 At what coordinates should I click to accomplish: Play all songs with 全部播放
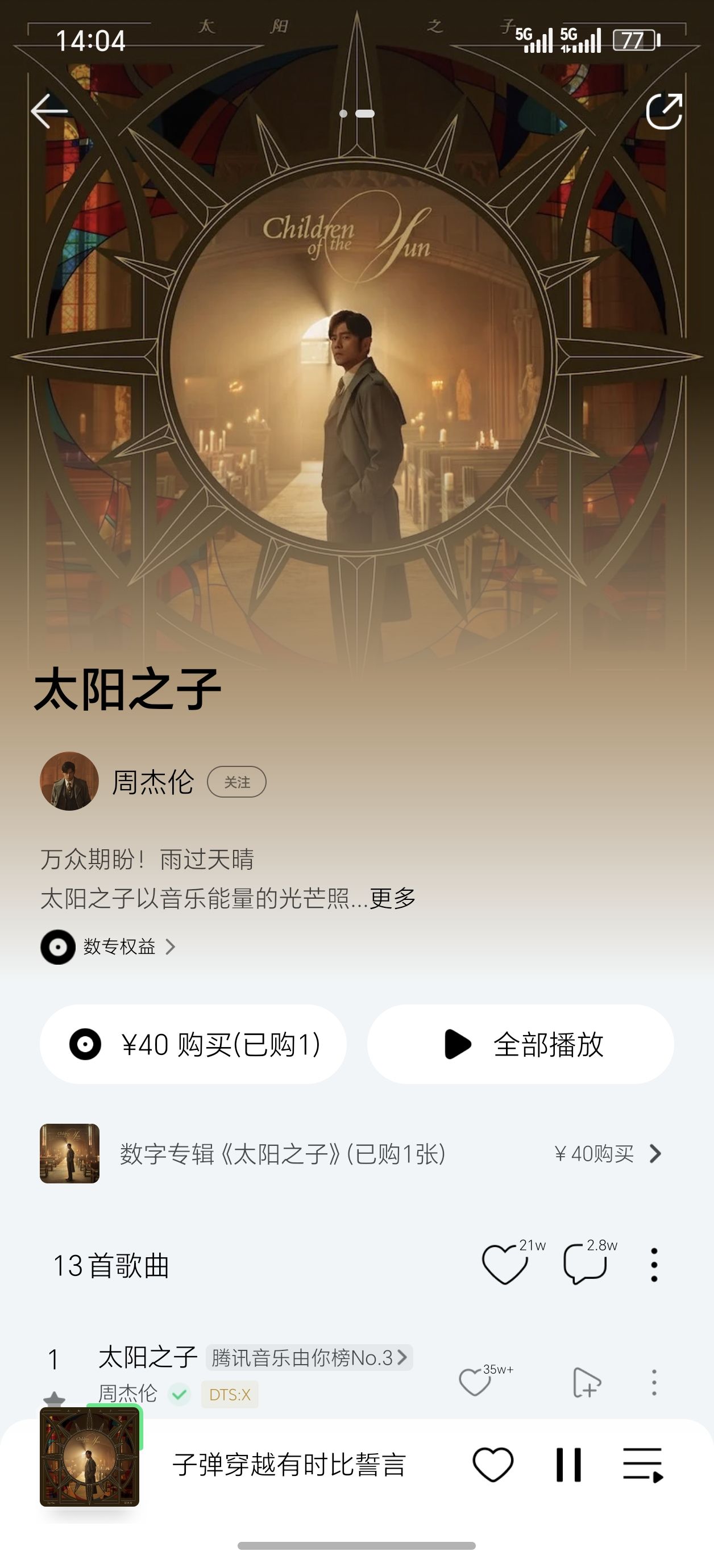point(520,1045)
